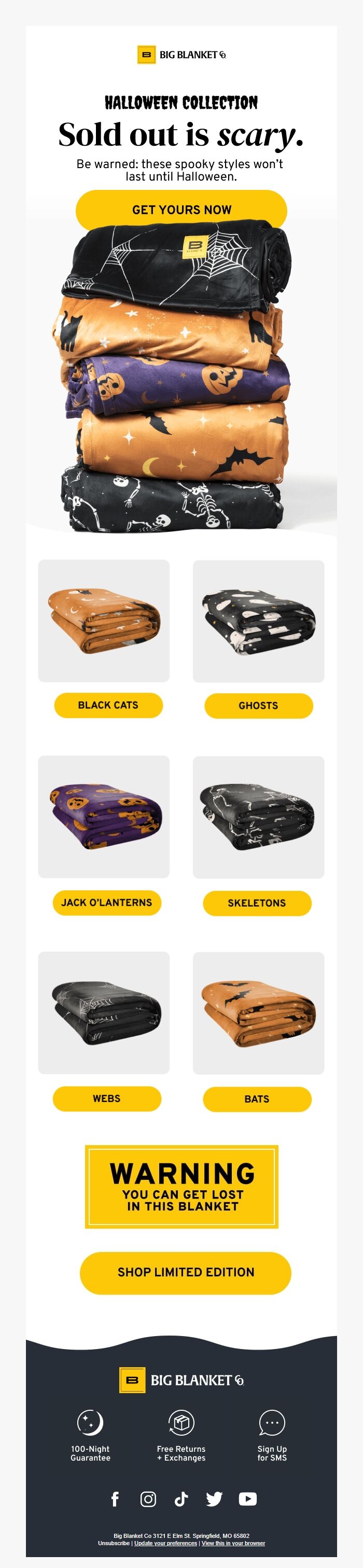Open the TikTok icon

click(181, 1498)
